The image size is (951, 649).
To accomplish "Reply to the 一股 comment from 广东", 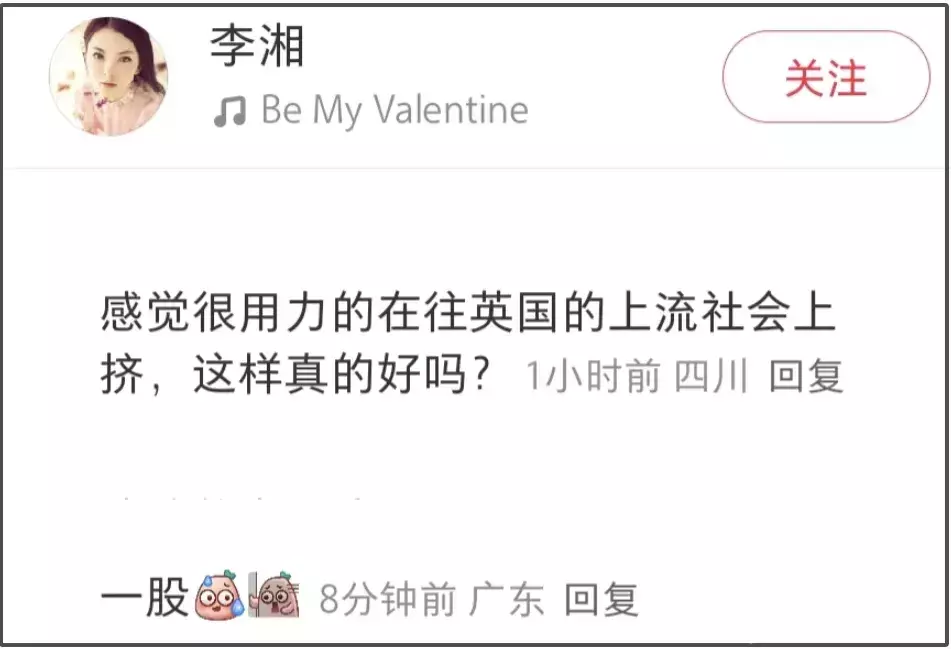I will (601, 600).
